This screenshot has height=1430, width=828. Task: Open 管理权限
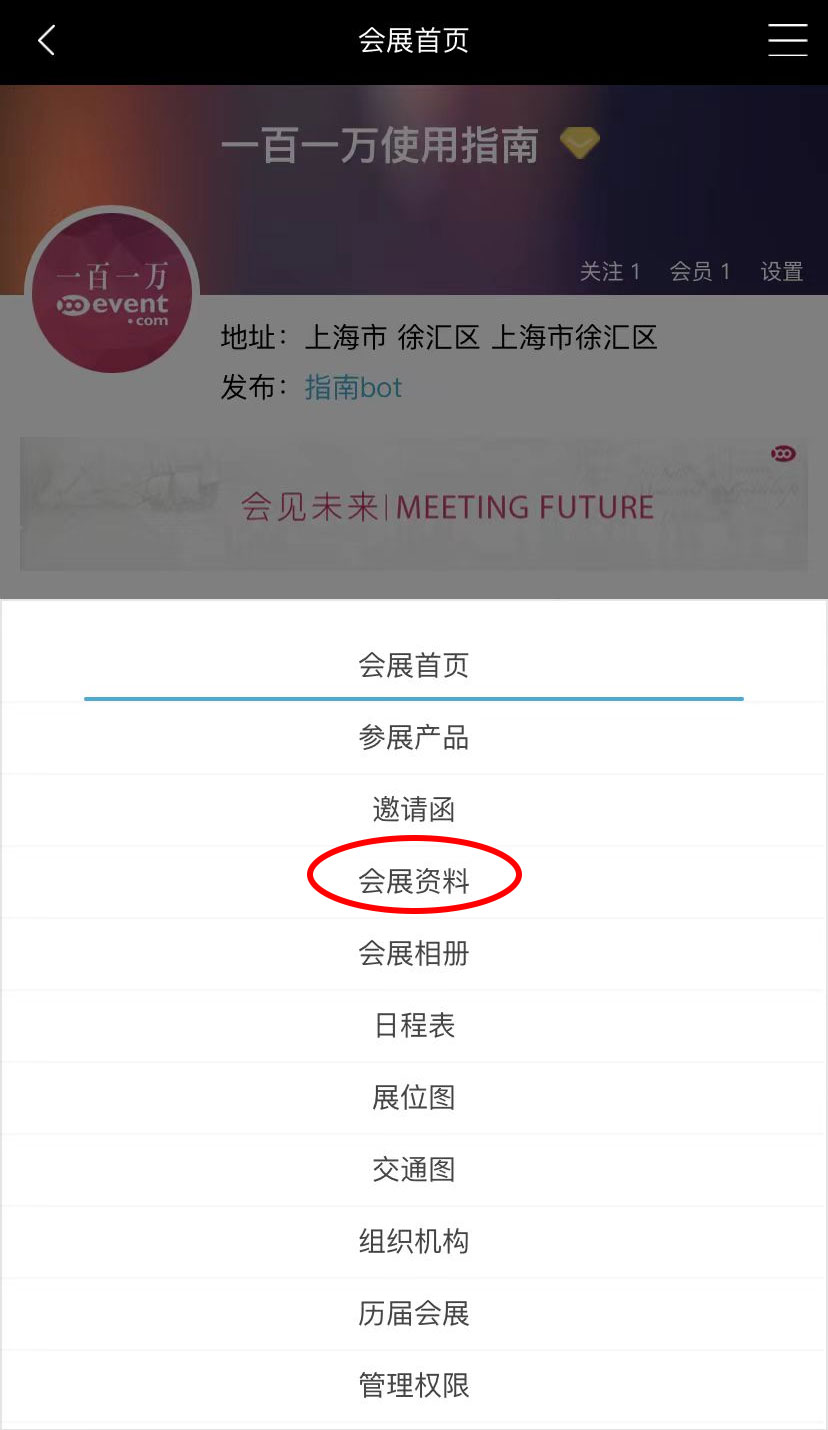click(x=414, y=1385)
